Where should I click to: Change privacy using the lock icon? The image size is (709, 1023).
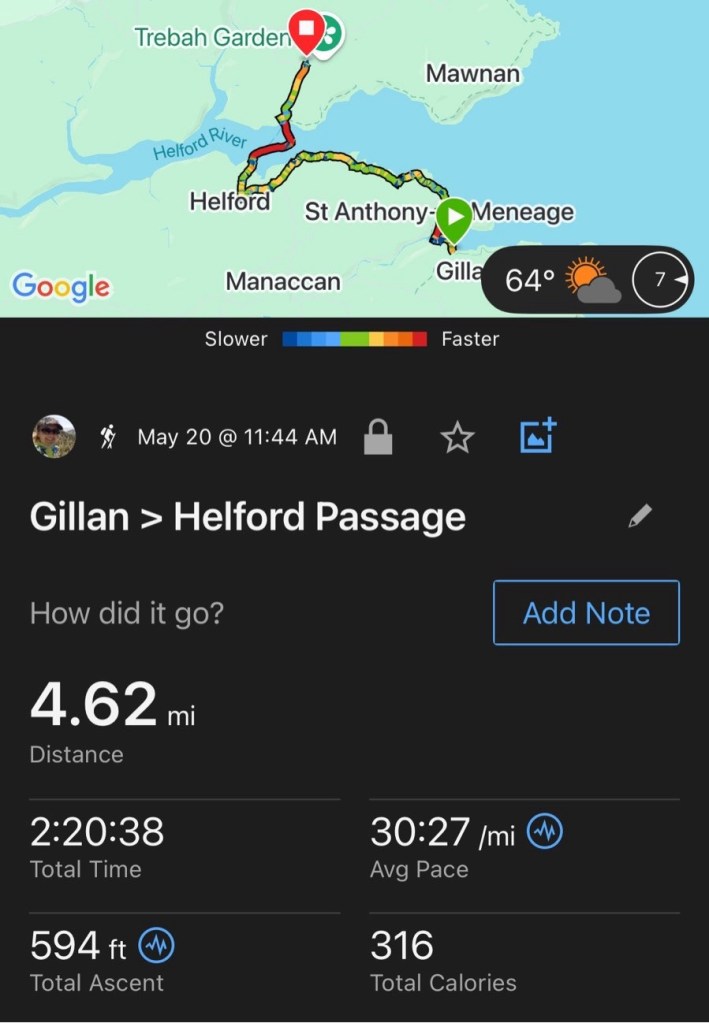[x=378, y=437]
